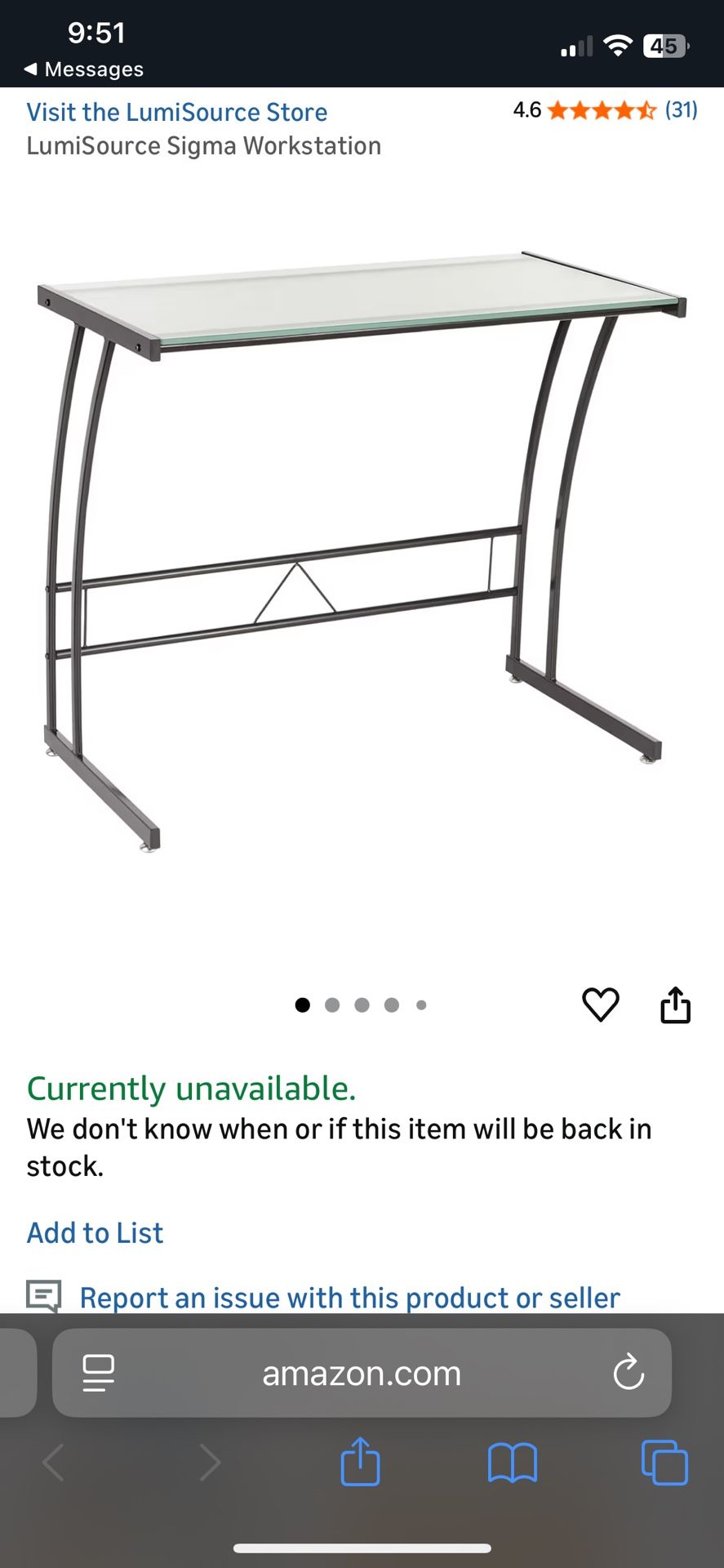This screenshot has width=724, height=1568.
Task: Open the Safari page menu icon
Action: click(x=99, y=1373)
